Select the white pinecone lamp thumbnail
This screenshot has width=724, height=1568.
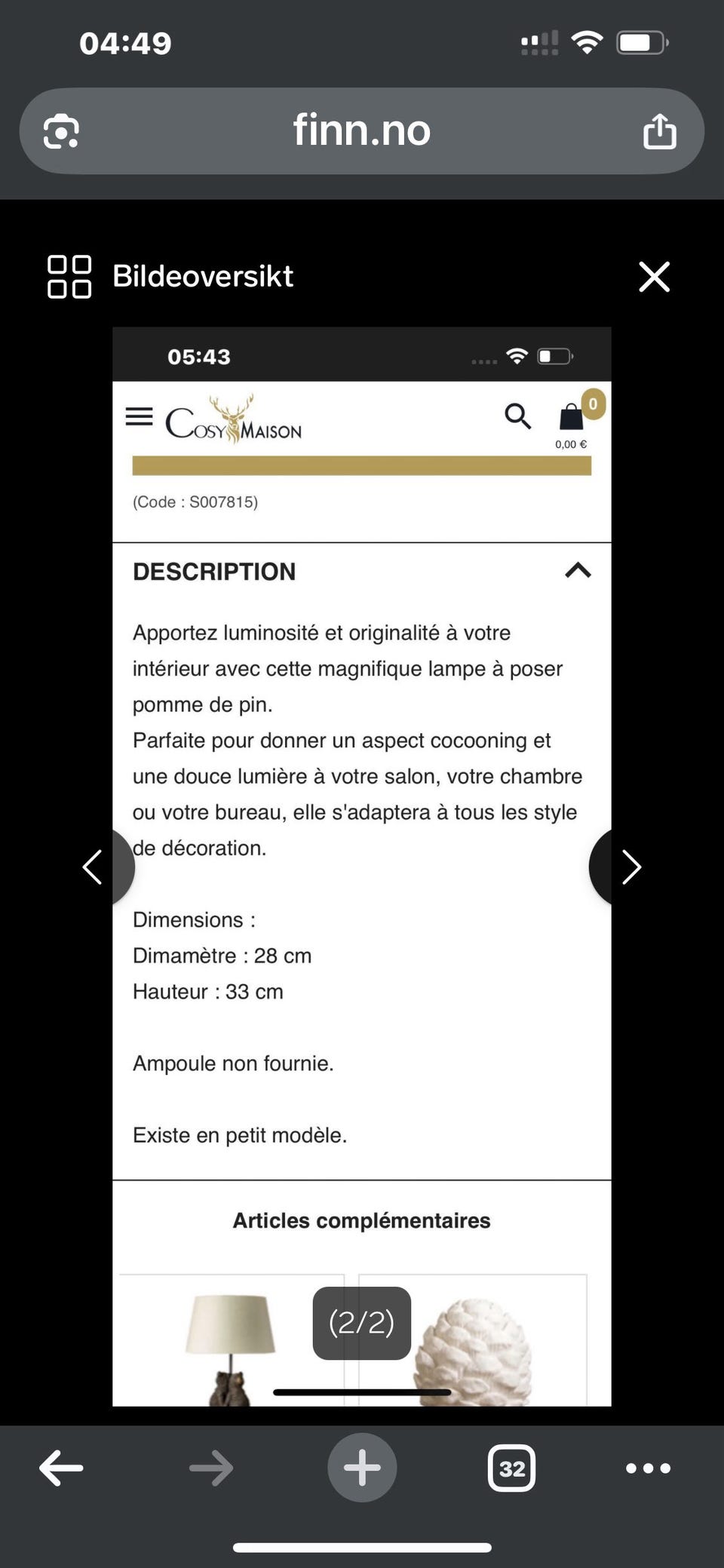click(475, 1342)
